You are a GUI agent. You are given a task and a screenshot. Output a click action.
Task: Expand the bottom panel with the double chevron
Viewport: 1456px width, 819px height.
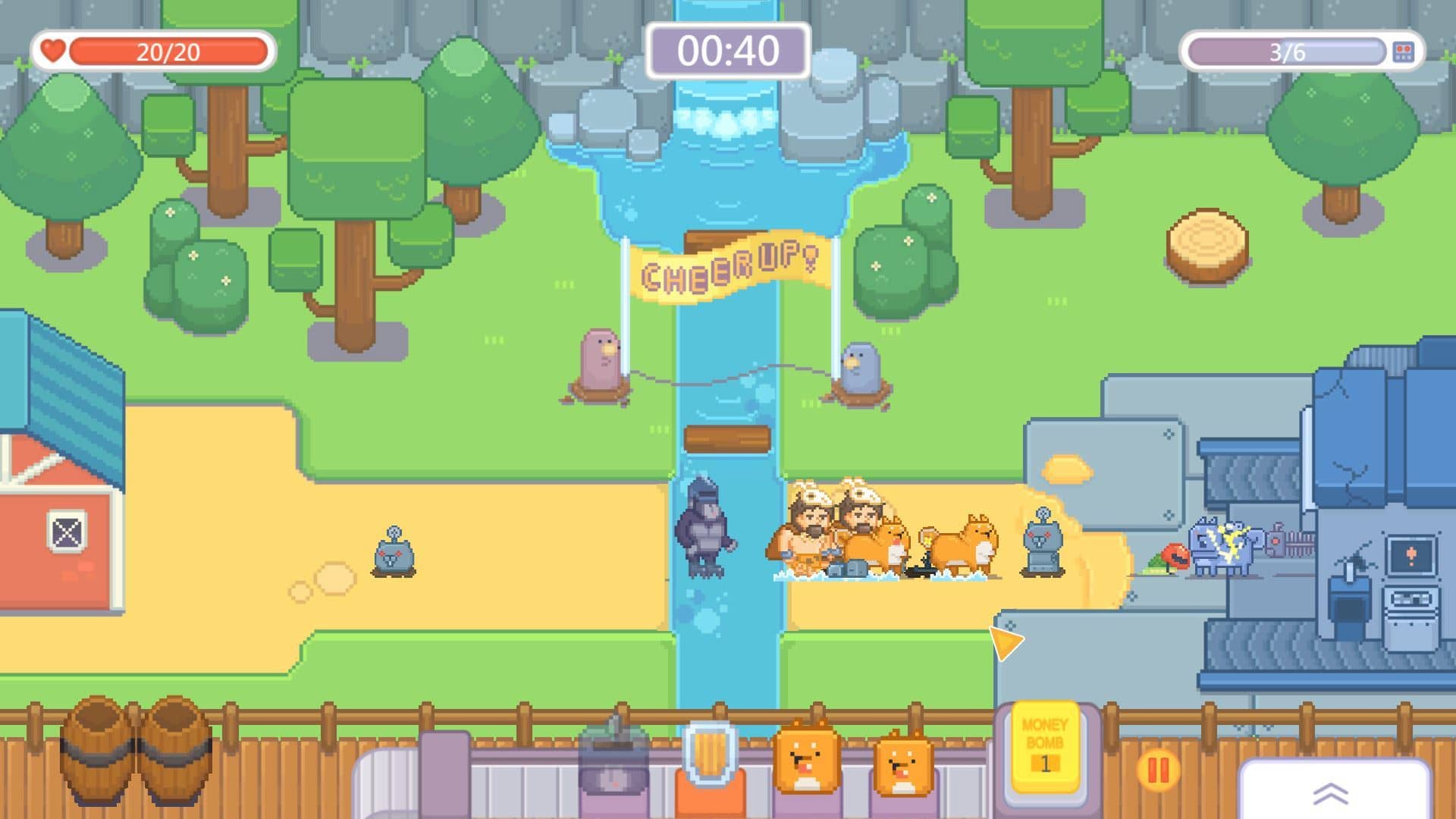tap(1331, 793)
